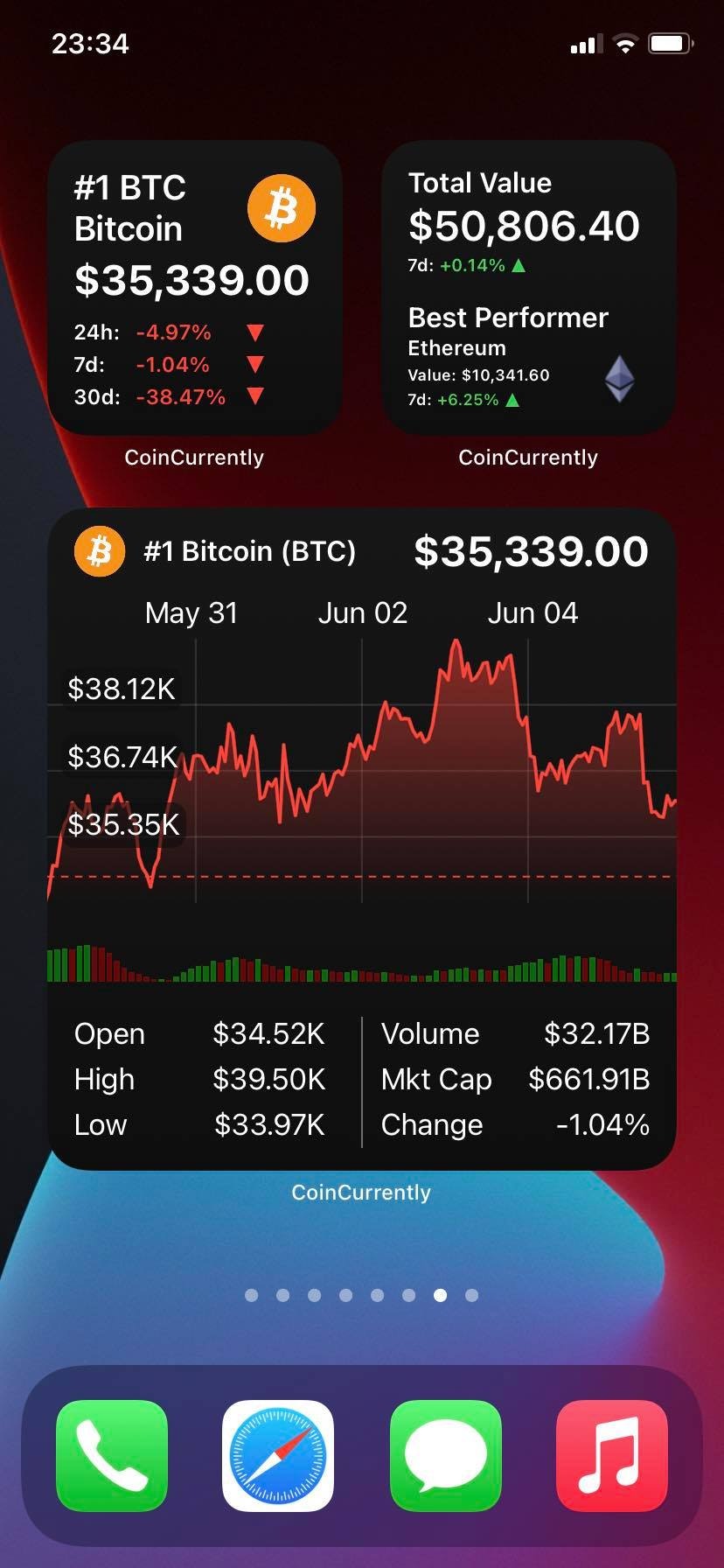The height and width of the screenshot is (1568, 724).
Task: Open the Music app
Action: [x=612, y=1454]
